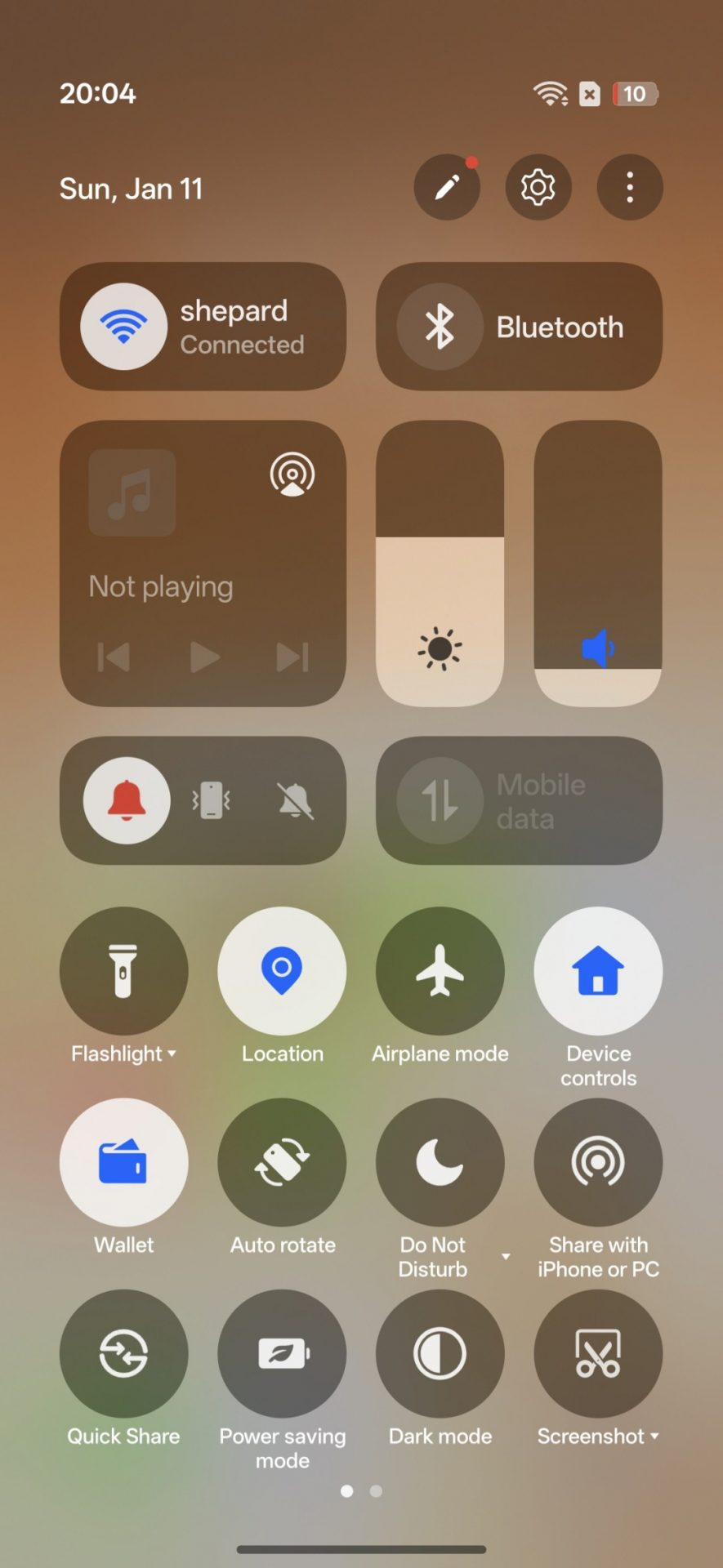
Task: Disable Location
Action: 282,971
